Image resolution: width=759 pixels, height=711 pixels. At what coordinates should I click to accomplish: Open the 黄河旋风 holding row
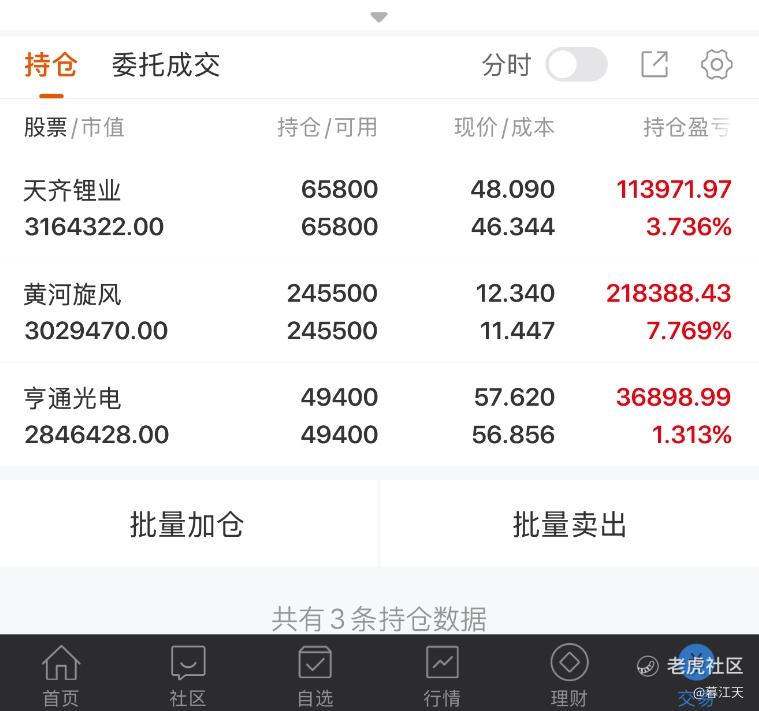tap(380, 312)
